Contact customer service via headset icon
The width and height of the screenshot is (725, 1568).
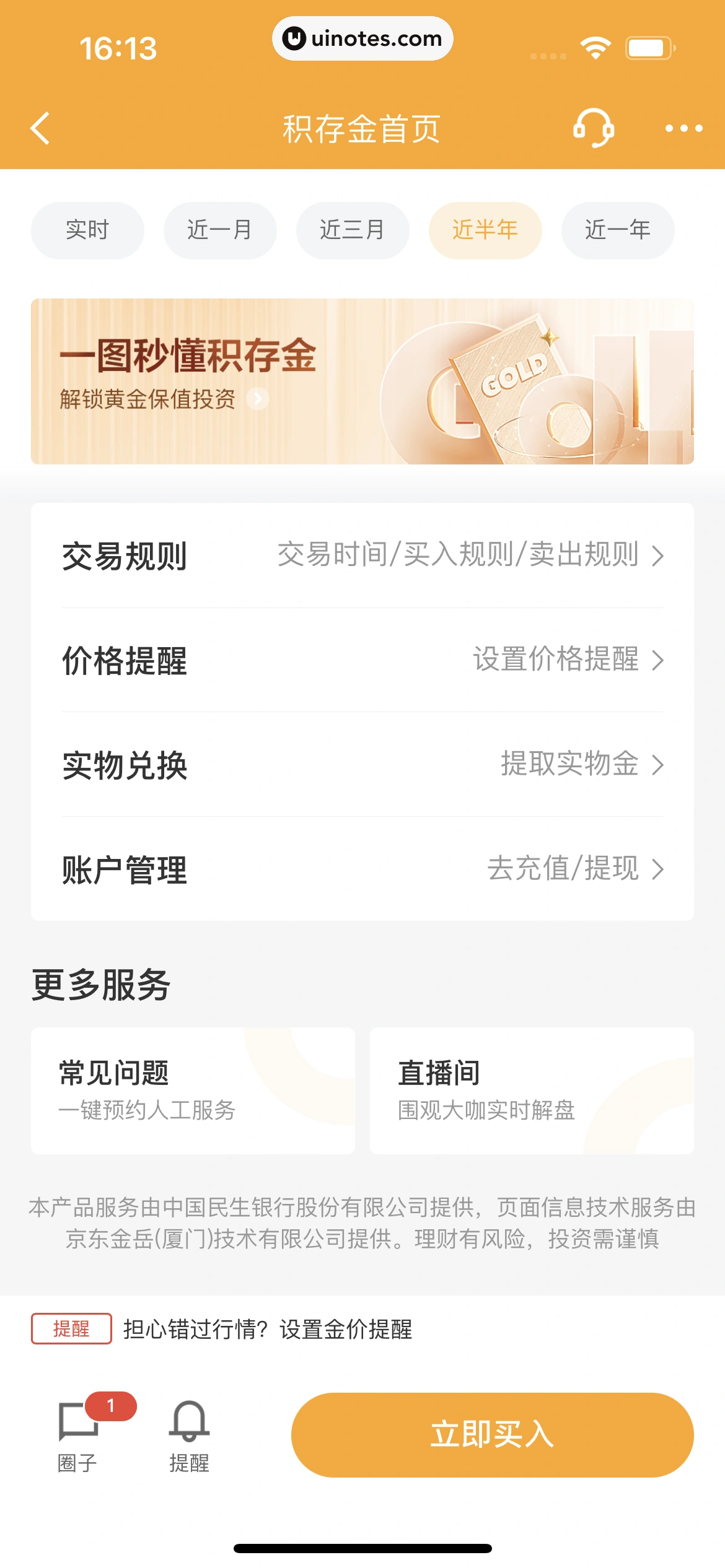point(593,128)
